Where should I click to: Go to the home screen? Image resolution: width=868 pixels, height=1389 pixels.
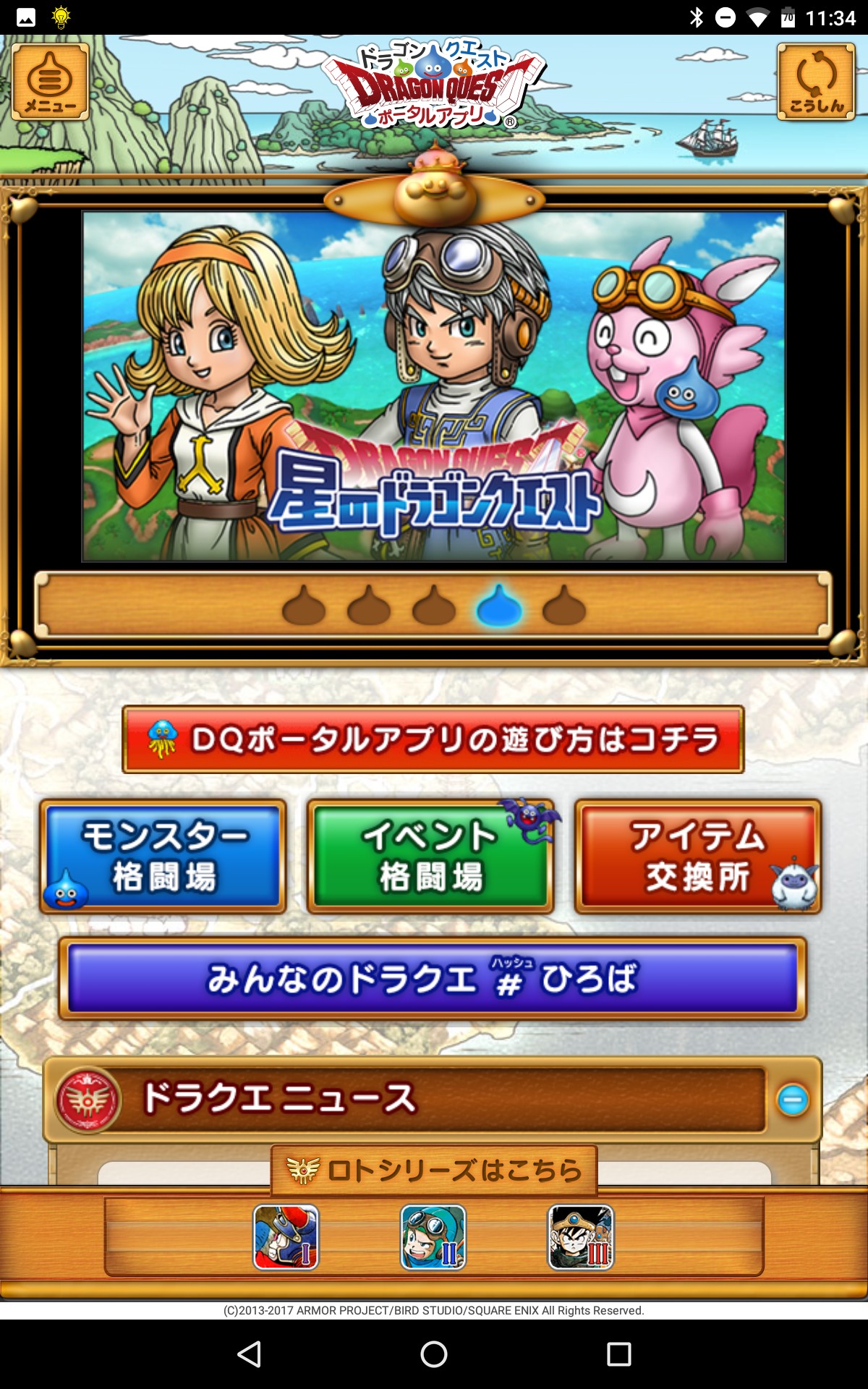[x=434, y=1354]
